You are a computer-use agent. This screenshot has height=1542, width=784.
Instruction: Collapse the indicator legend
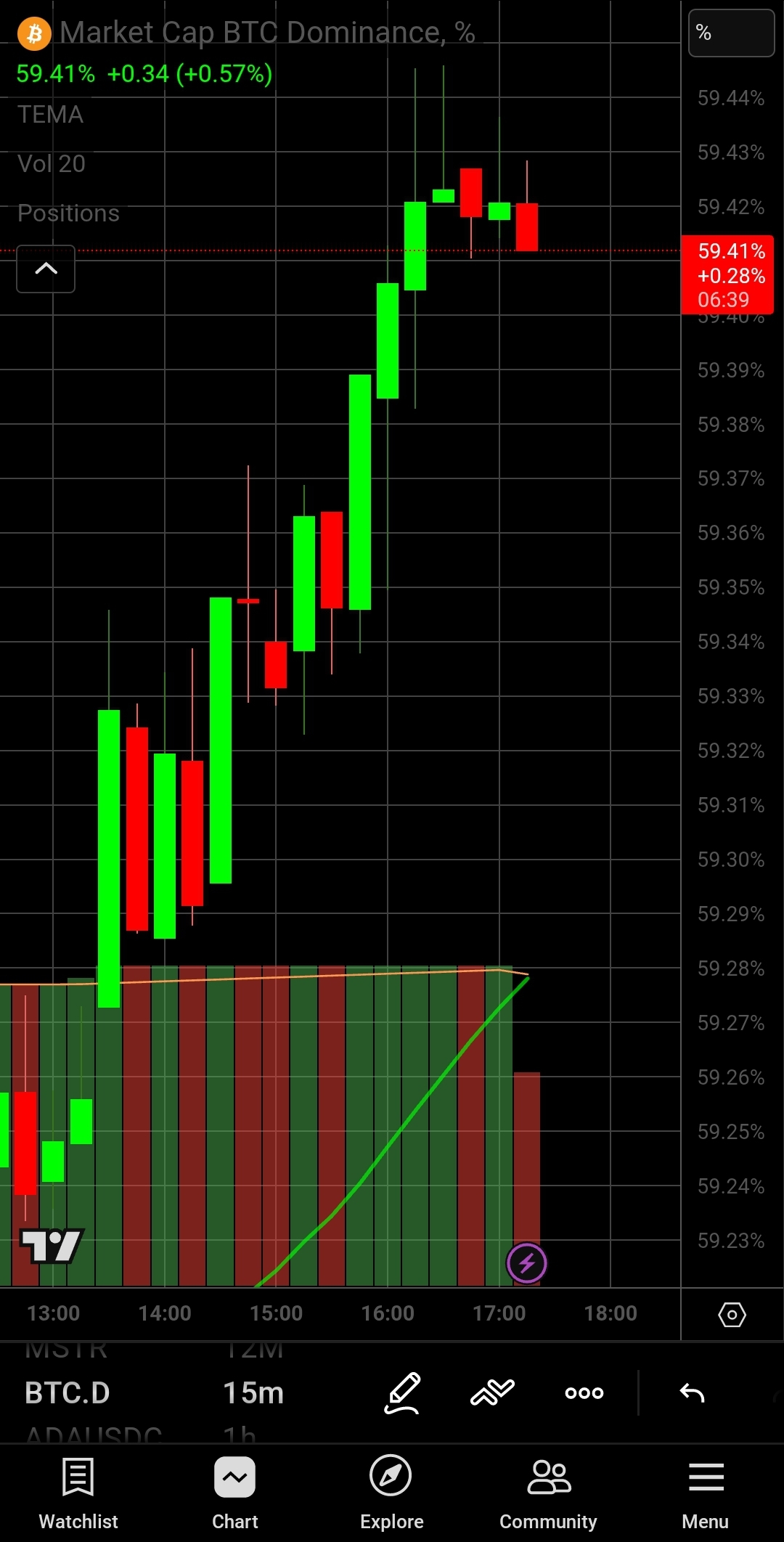coord(46,269)
